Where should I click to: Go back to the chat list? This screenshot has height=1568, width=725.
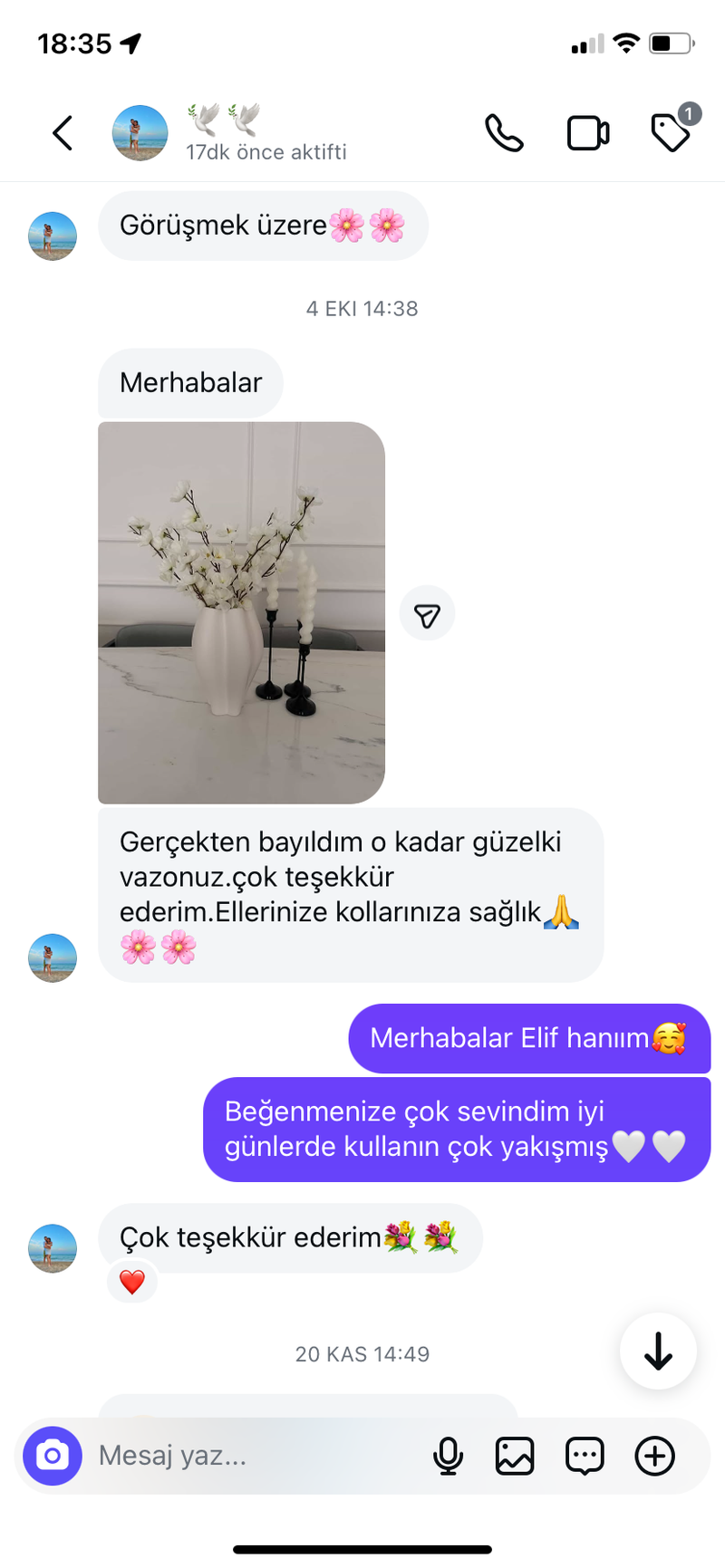62,132
